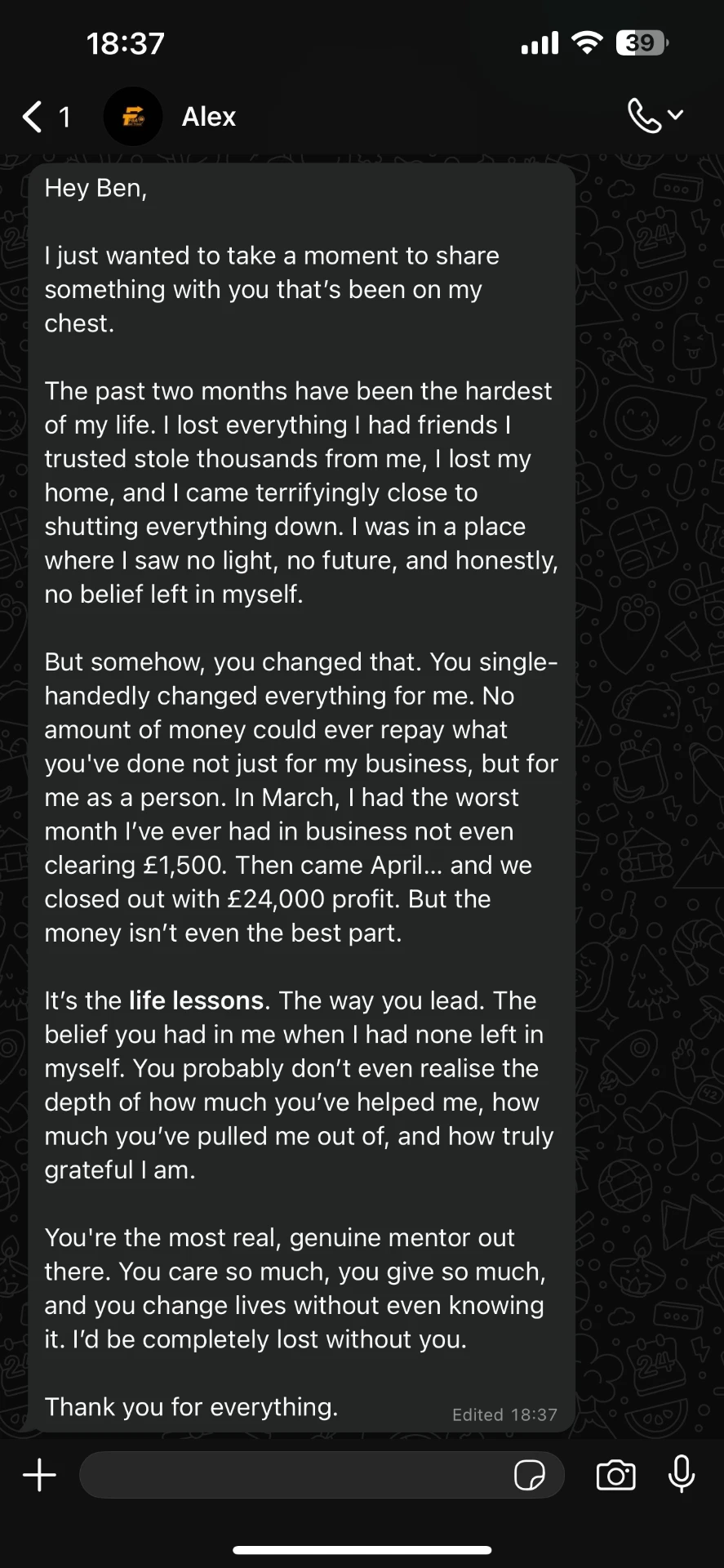Open the sticker picker
724x1568 pixels.
point(530,1475)
